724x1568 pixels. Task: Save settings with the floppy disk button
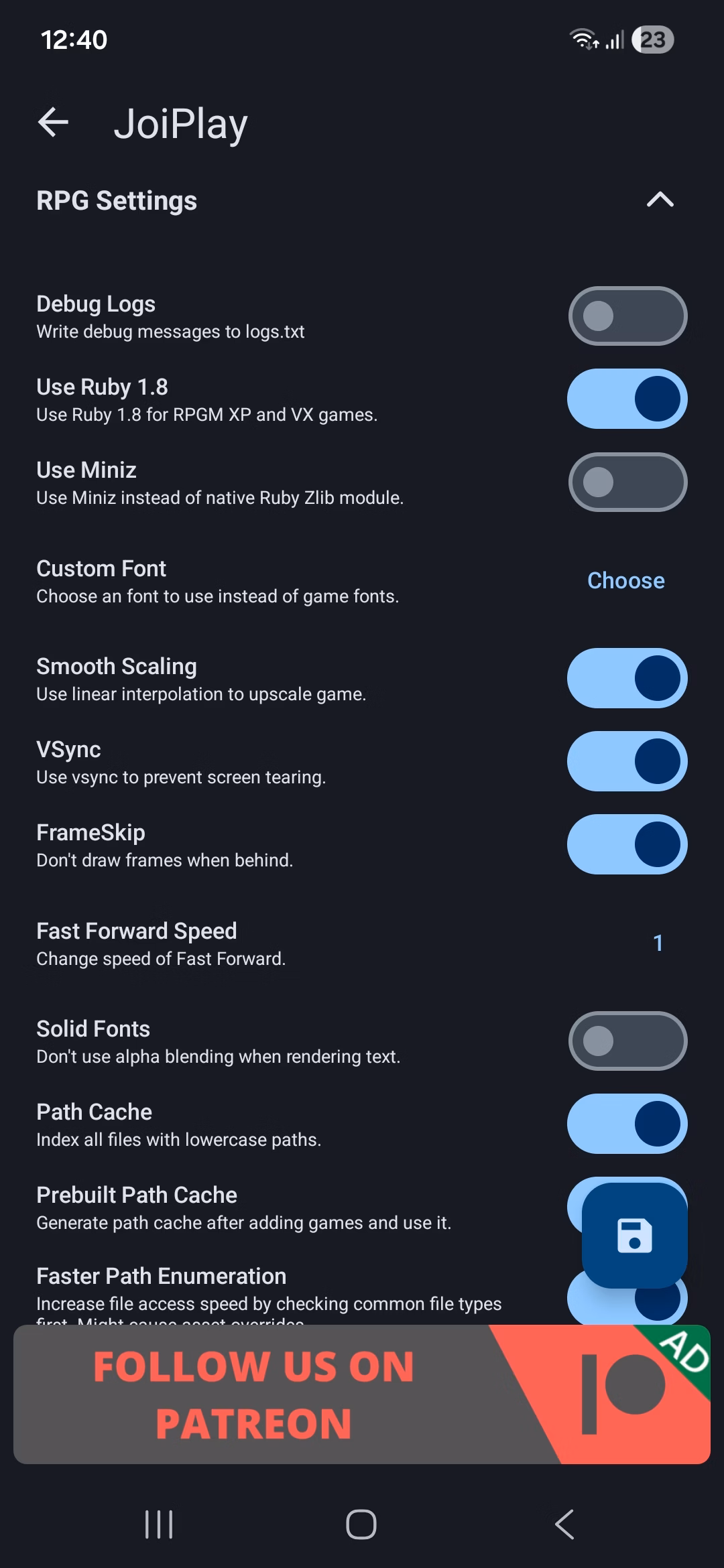pos(634,1235)
